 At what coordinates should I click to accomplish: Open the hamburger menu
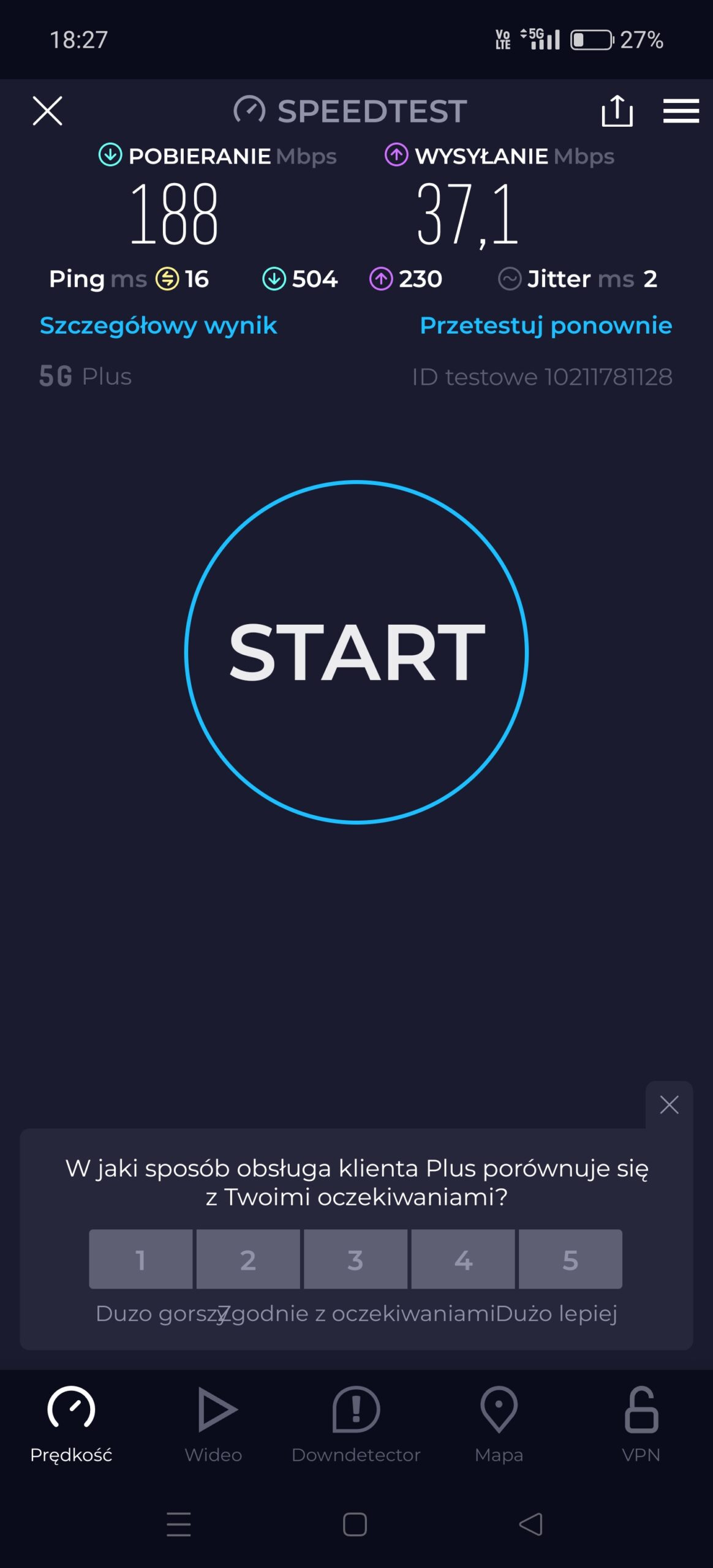681,111
